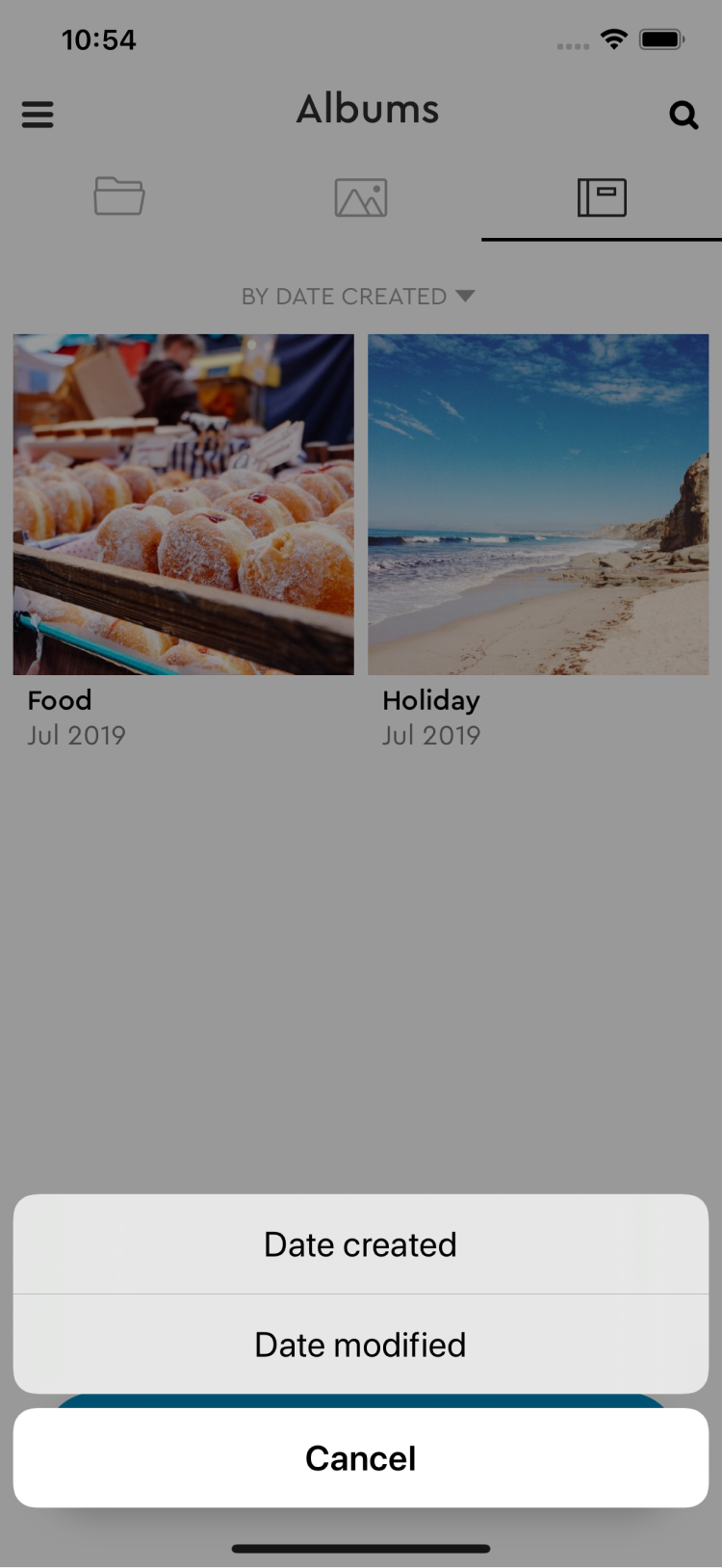722x1568 pixels.
Task: Select Date modified sorting
Action: [361, 1345]
